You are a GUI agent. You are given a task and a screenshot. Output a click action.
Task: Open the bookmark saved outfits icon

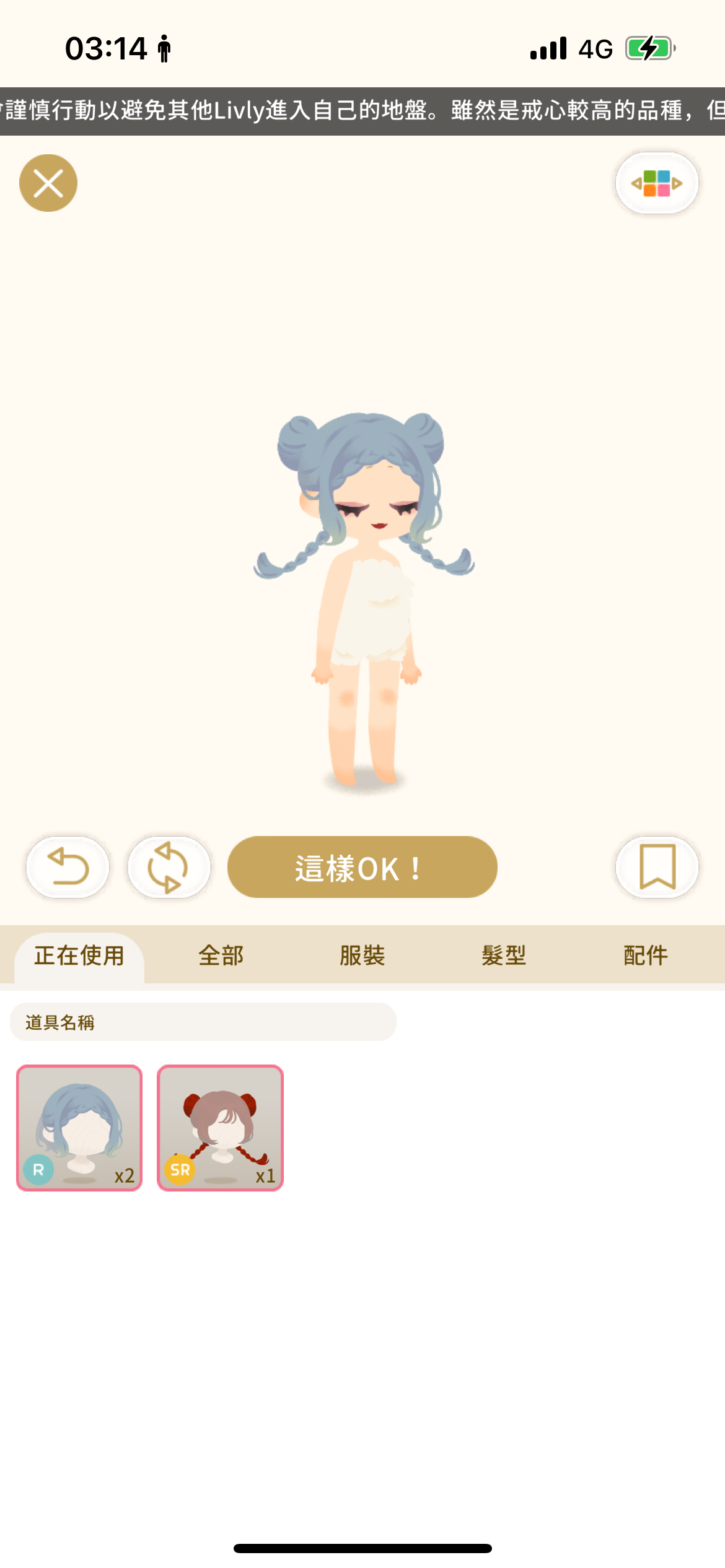click(x=657, y=867)
